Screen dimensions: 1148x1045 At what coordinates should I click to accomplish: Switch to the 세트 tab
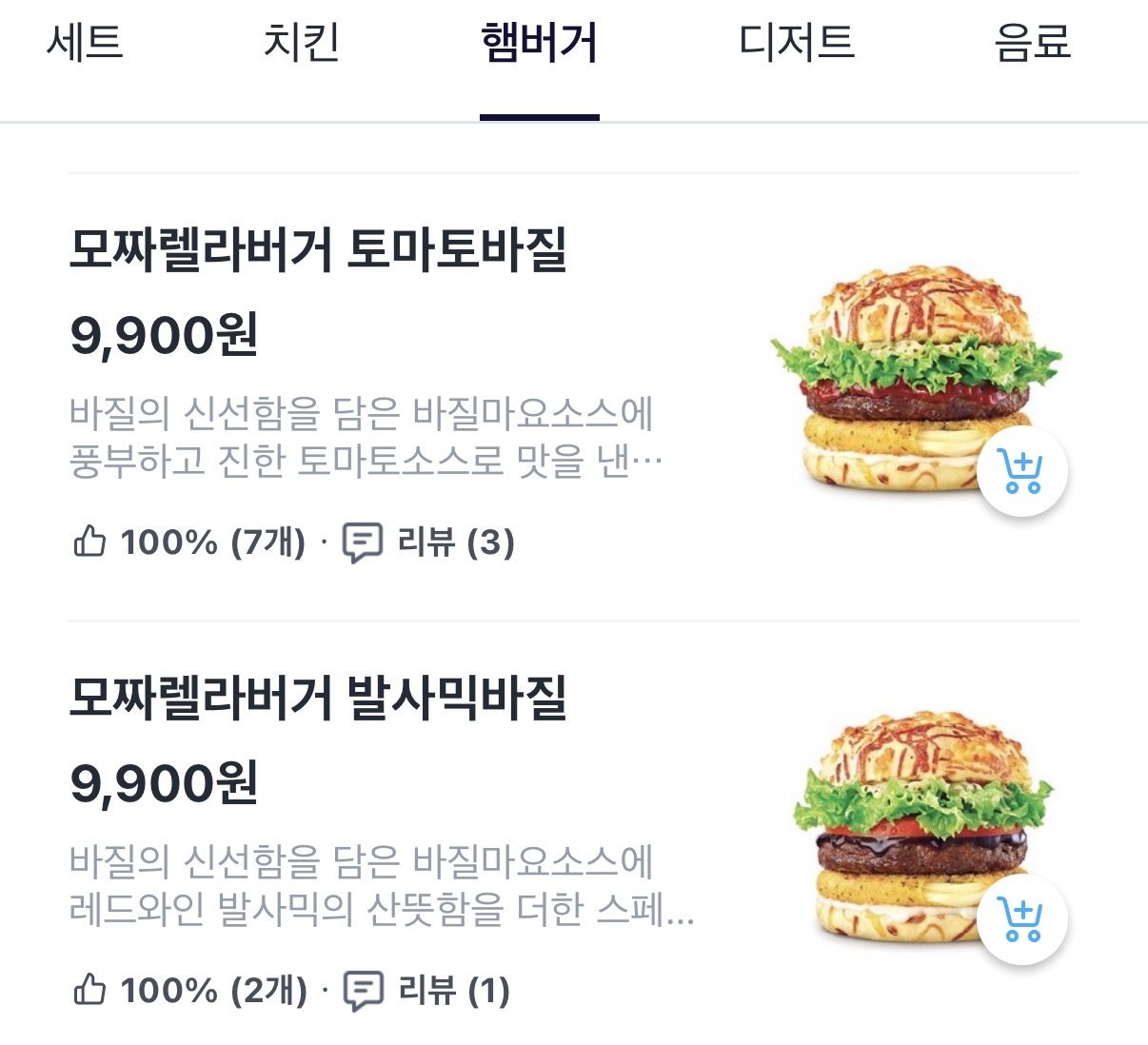point(85,44)
